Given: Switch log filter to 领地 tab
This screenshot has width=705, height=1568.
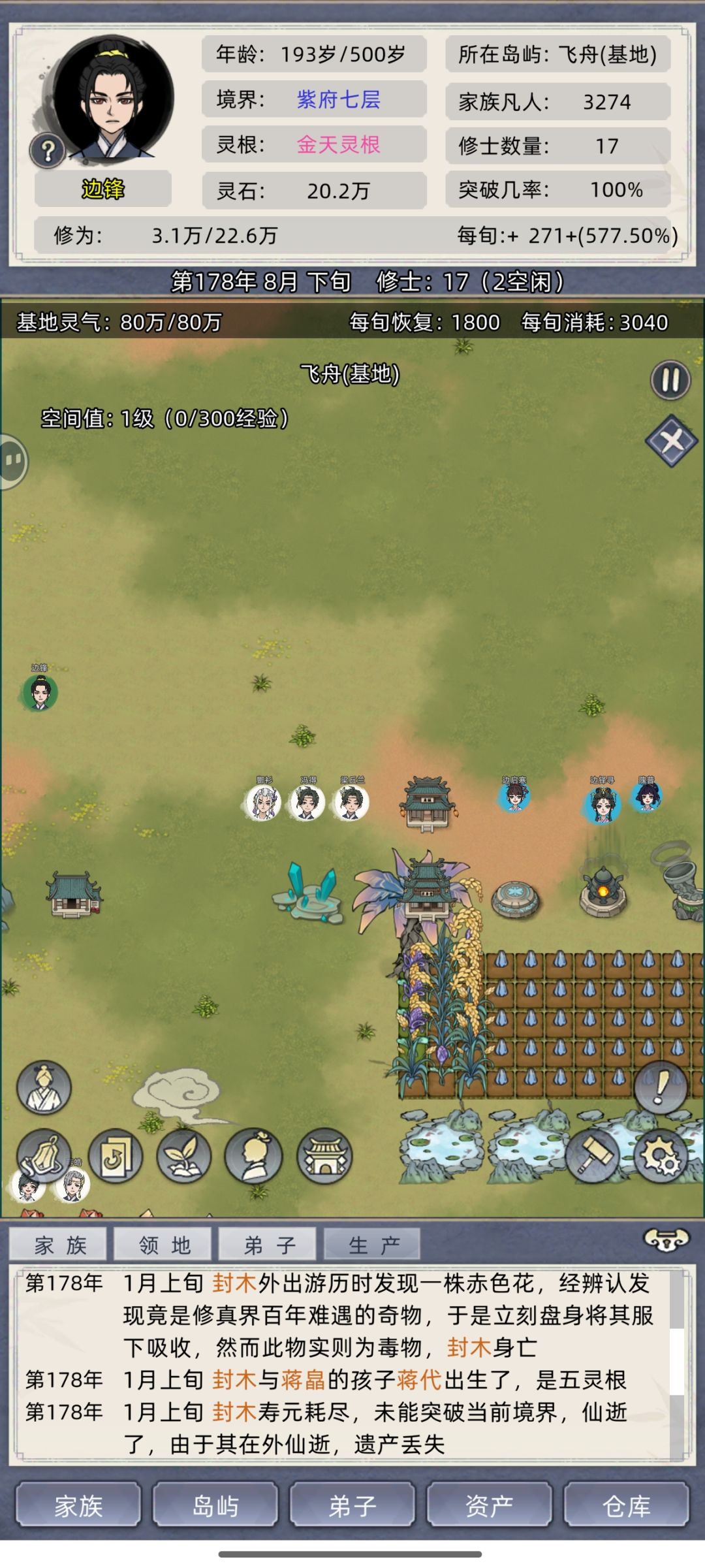Looking at the screenshot, I should click(x=164, y=1245).
